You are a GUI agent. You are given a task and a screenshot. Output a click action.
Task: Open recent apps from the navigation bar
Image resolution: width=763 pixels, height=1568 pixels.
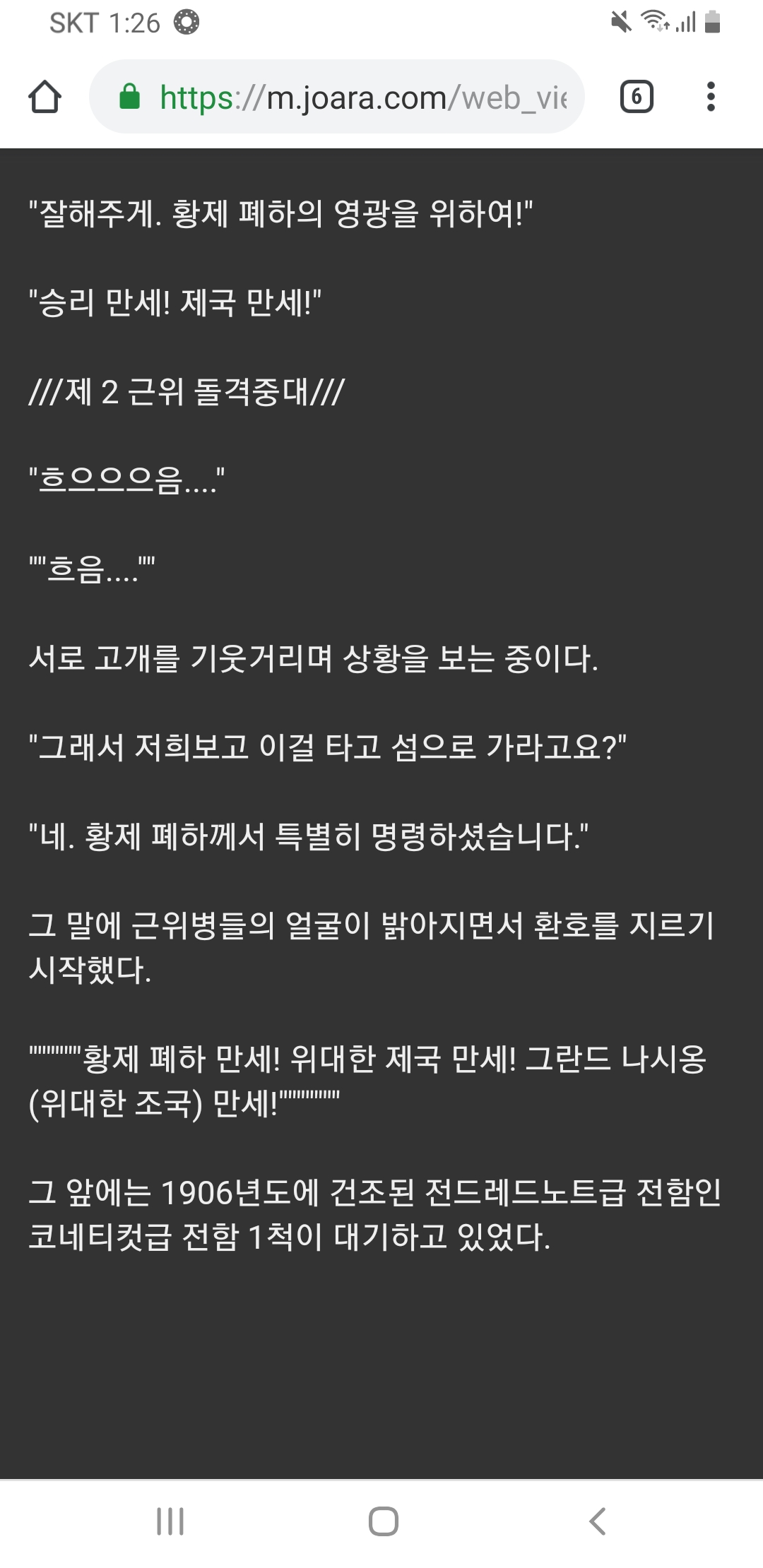pyautogui.click(x=170, y=1521)
